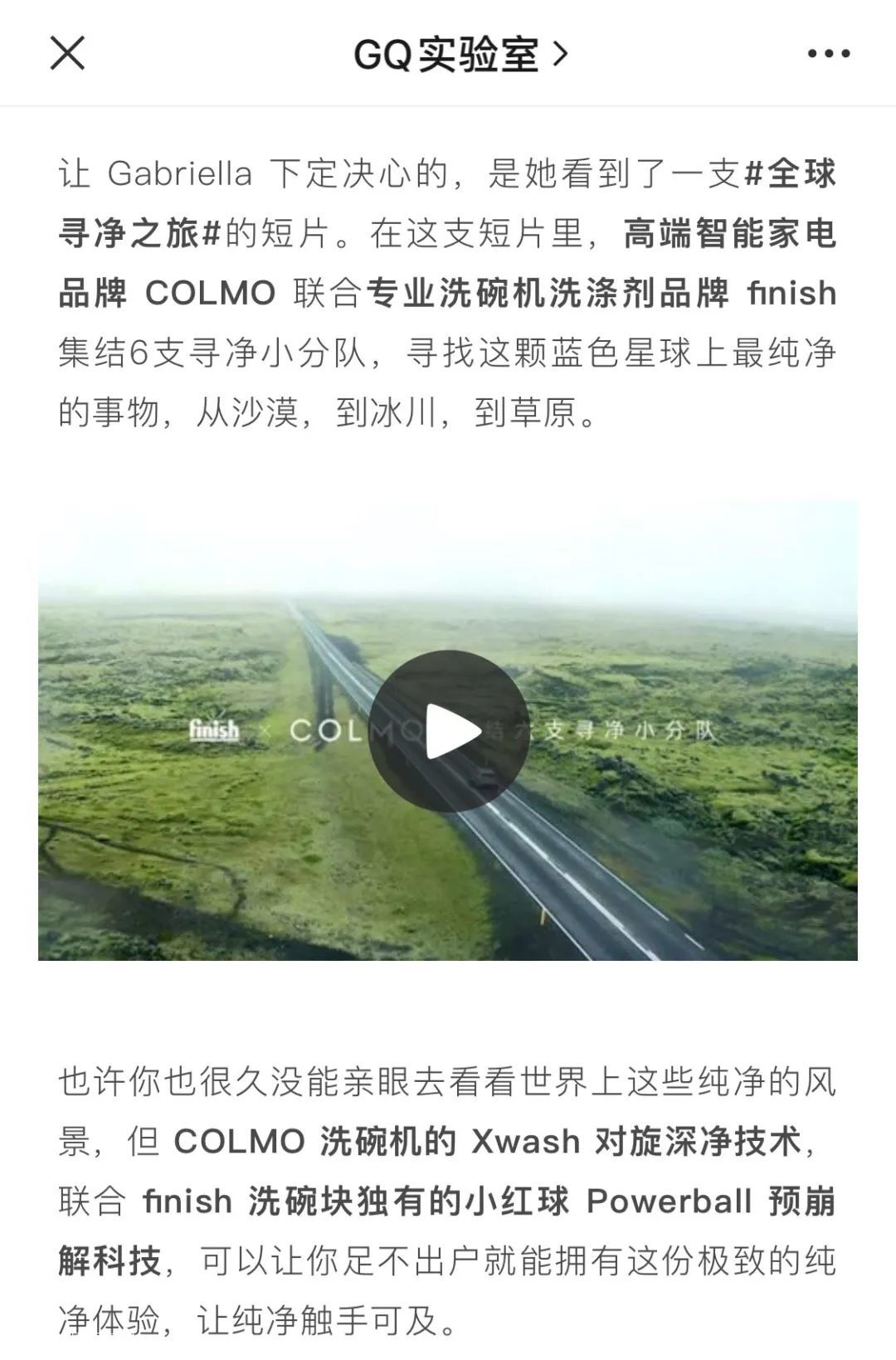Play the finish x COLMO video
Screen dimensions: 896x1360
pos(449,731)
